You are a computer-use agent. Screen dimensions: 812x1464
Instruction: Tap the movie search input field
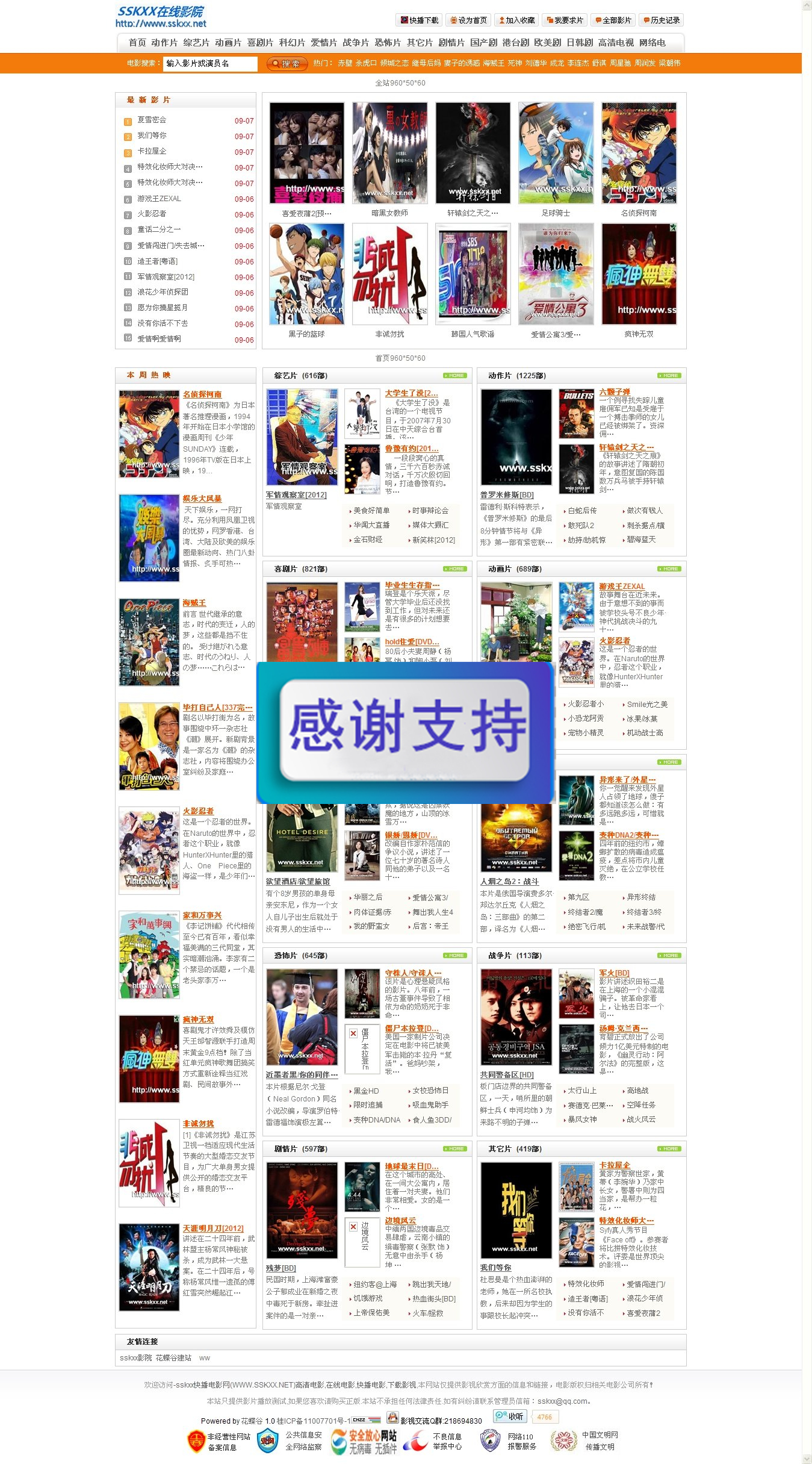[x=209, y=63]
